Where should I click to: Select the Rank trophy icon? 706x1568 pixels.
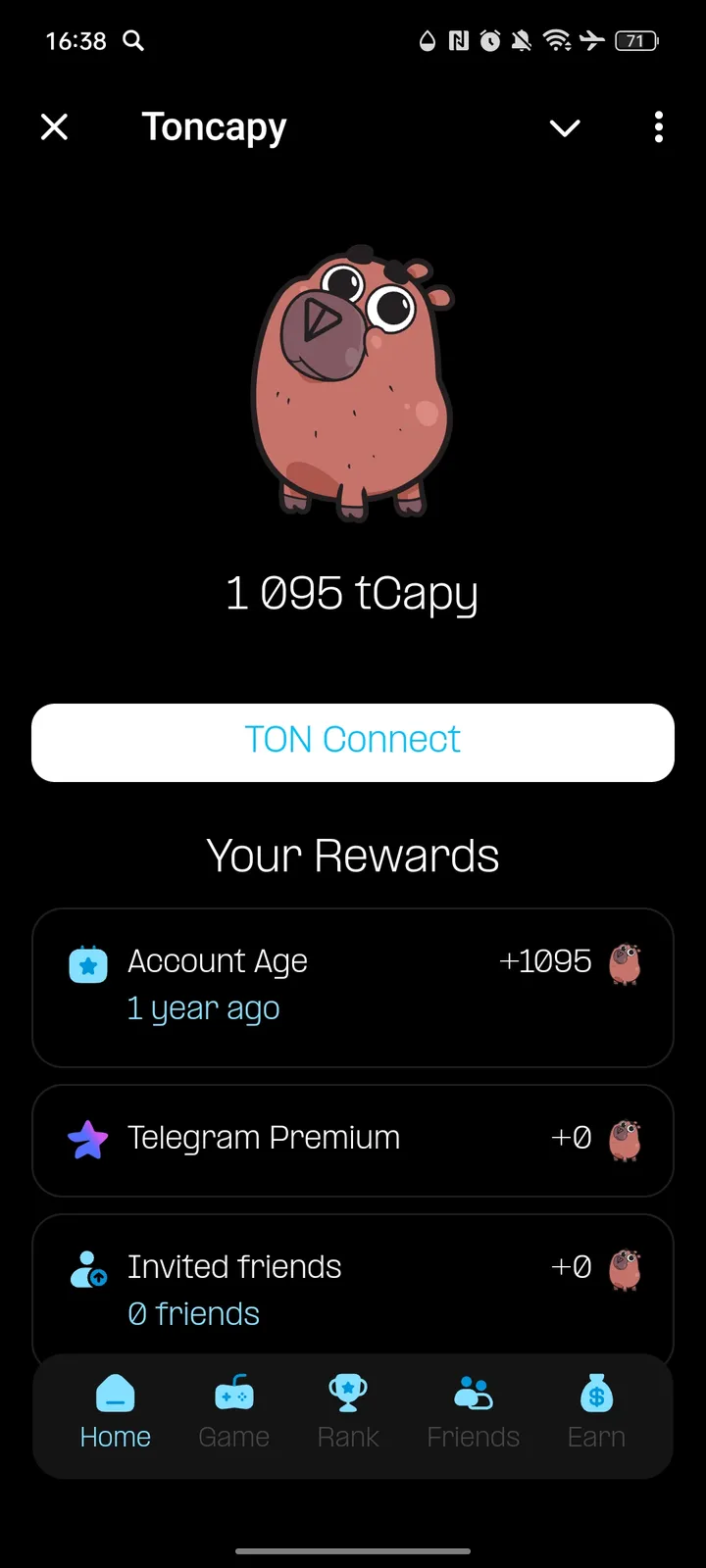click(347, 1390)
